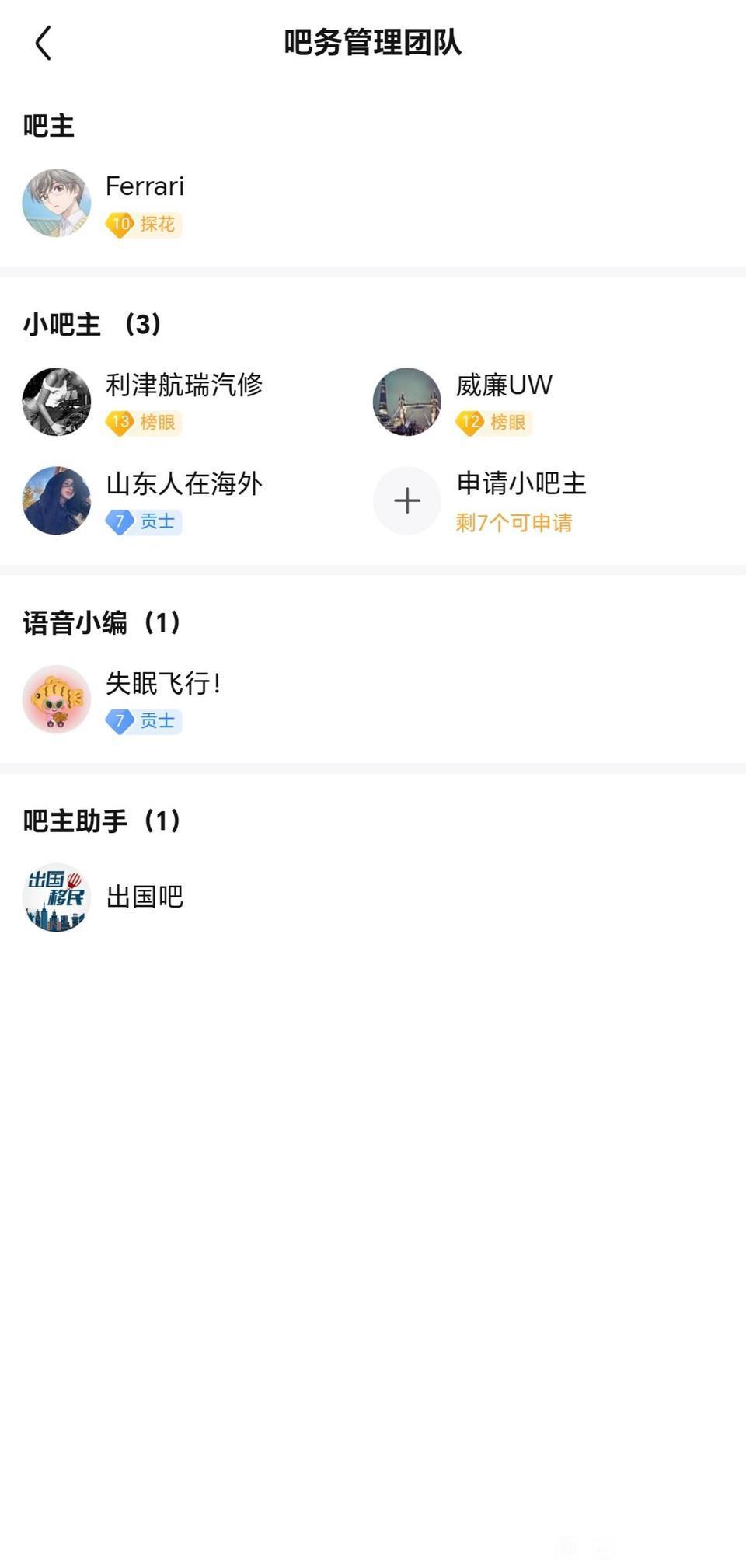Open 利津航瑞汽修's profile
Screen dimensions: 746x1568
pyautogui.click(x=57, y=402)
